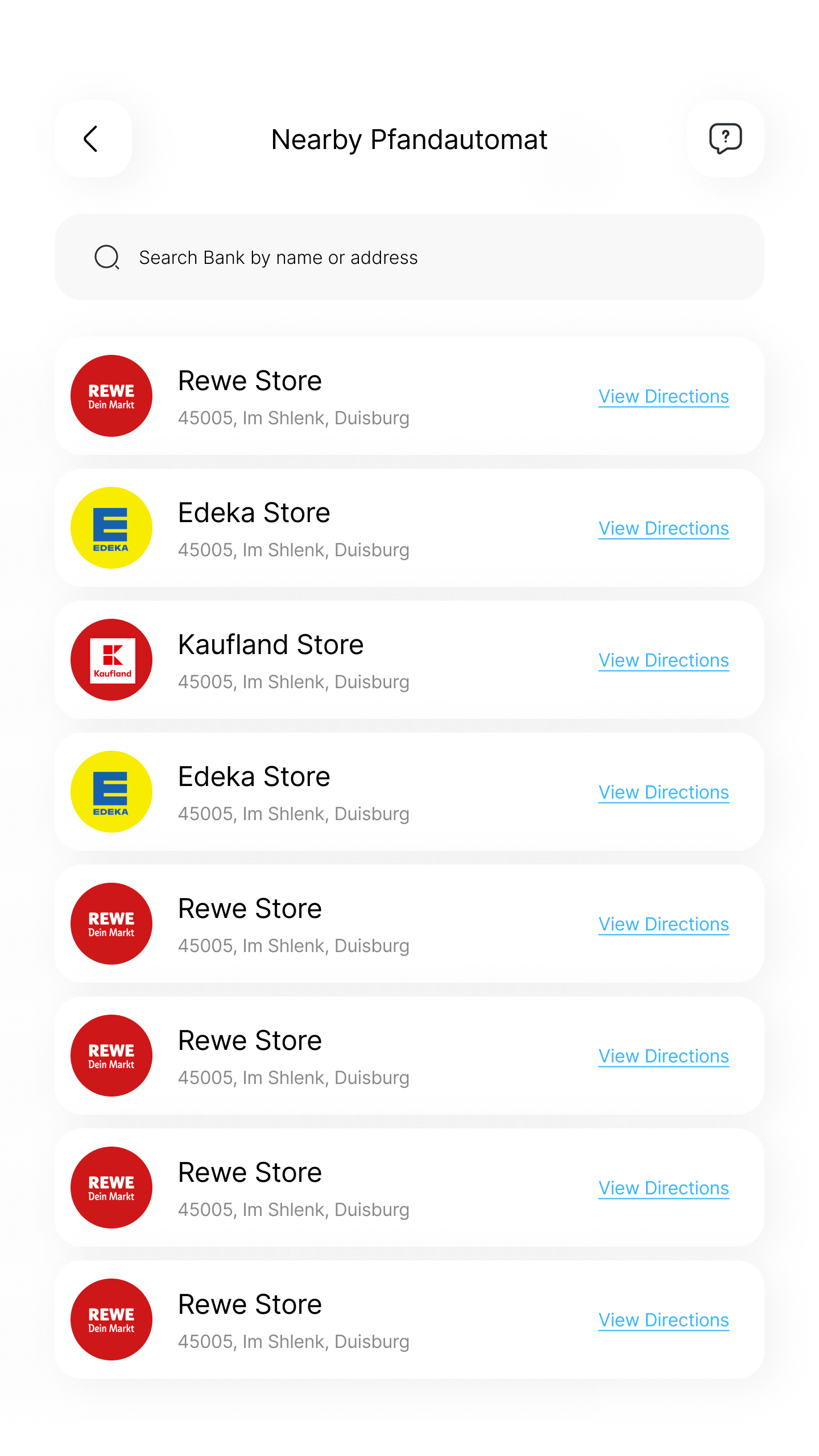This screenshot has width=819, height=1456.
Task: Click the REWE logo on the fifth list item
Action: point(111,924)
